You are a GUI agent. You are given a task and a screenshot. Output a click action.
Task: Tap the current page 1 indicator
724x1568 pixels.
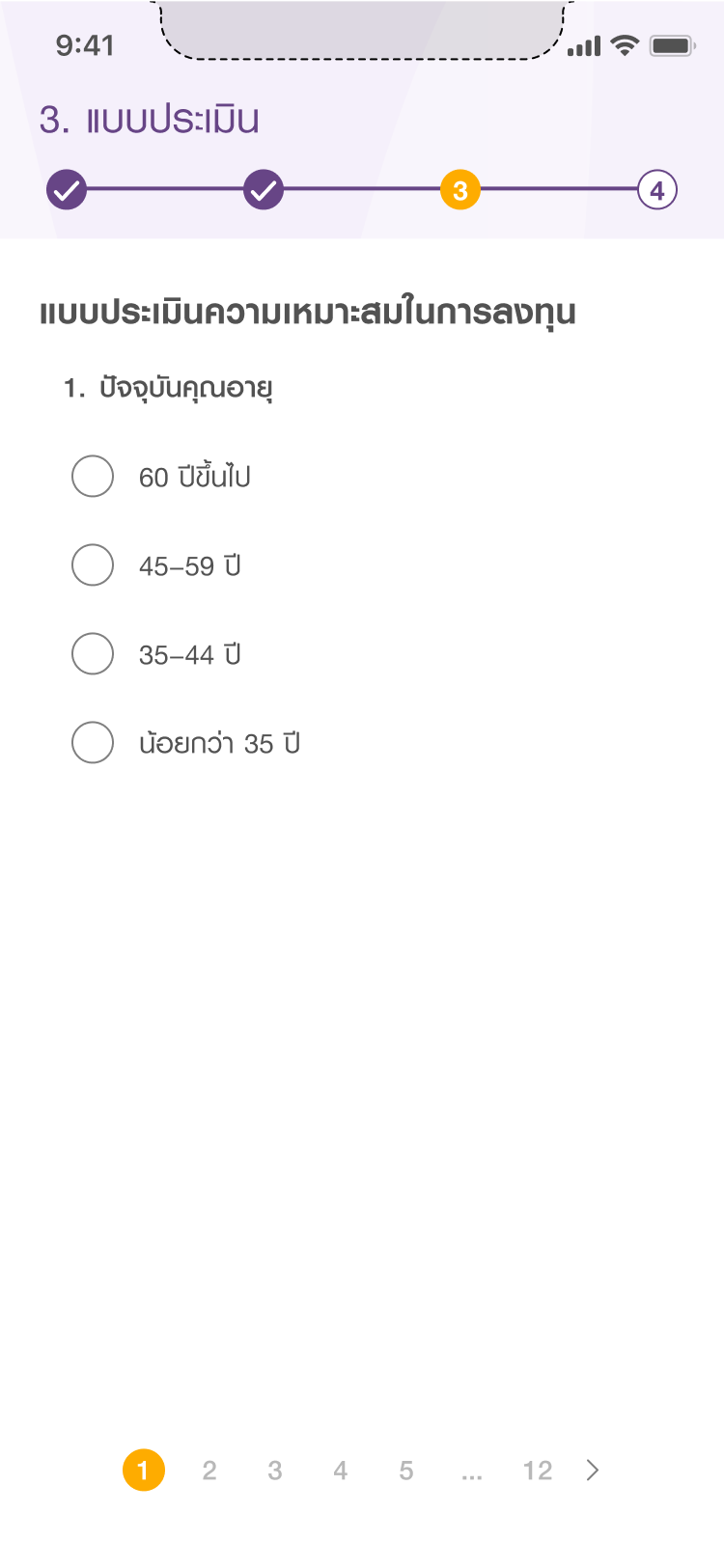click(x=144, y=1471)
